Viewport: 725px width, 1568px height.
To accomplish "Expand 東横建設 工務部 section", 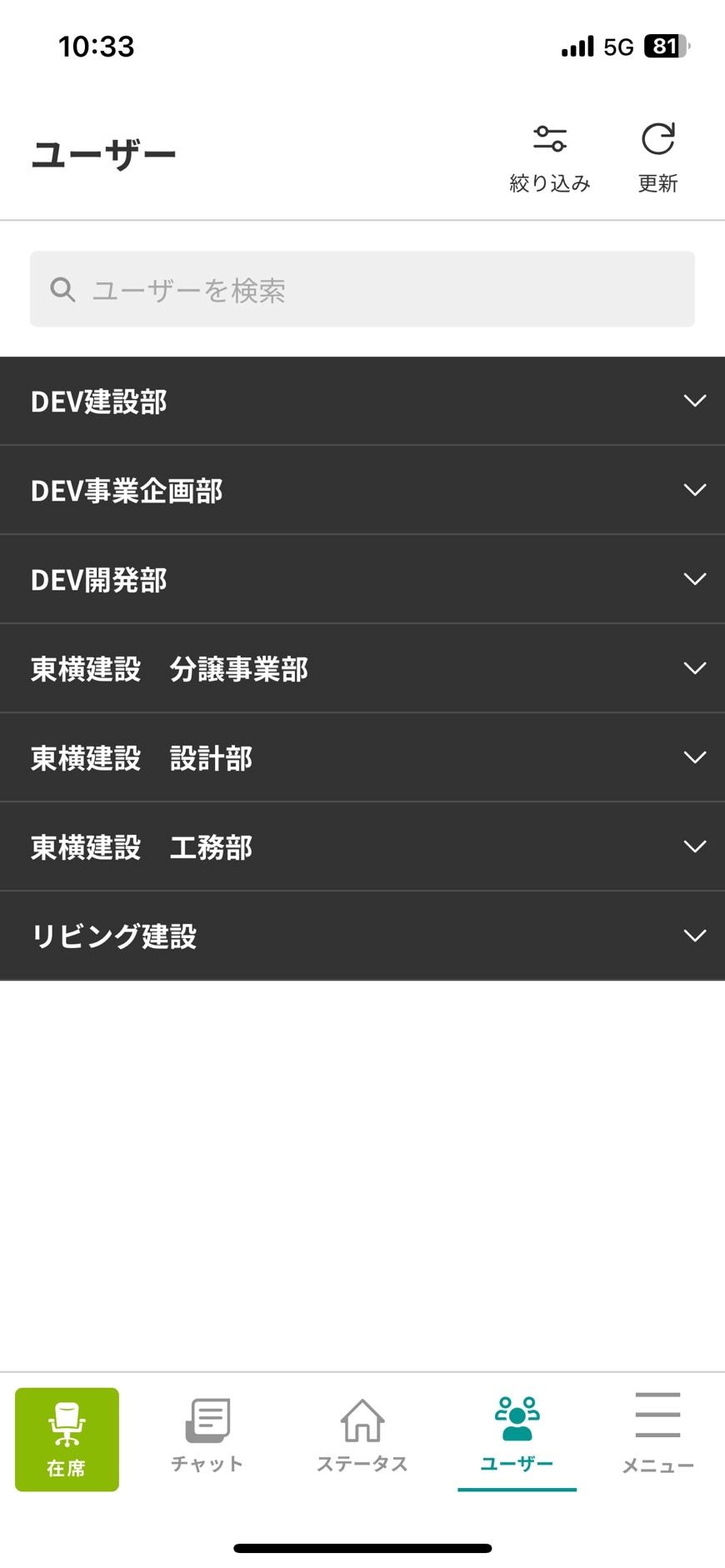I will click(x=362, y=846).
